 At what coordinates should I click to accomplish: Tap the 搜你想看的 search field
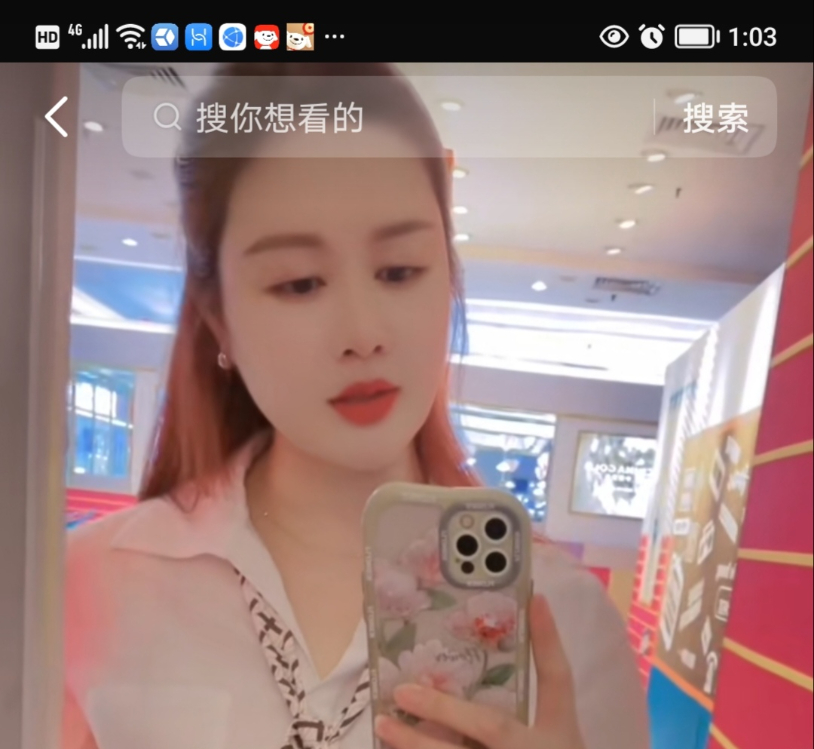point(390,118)
